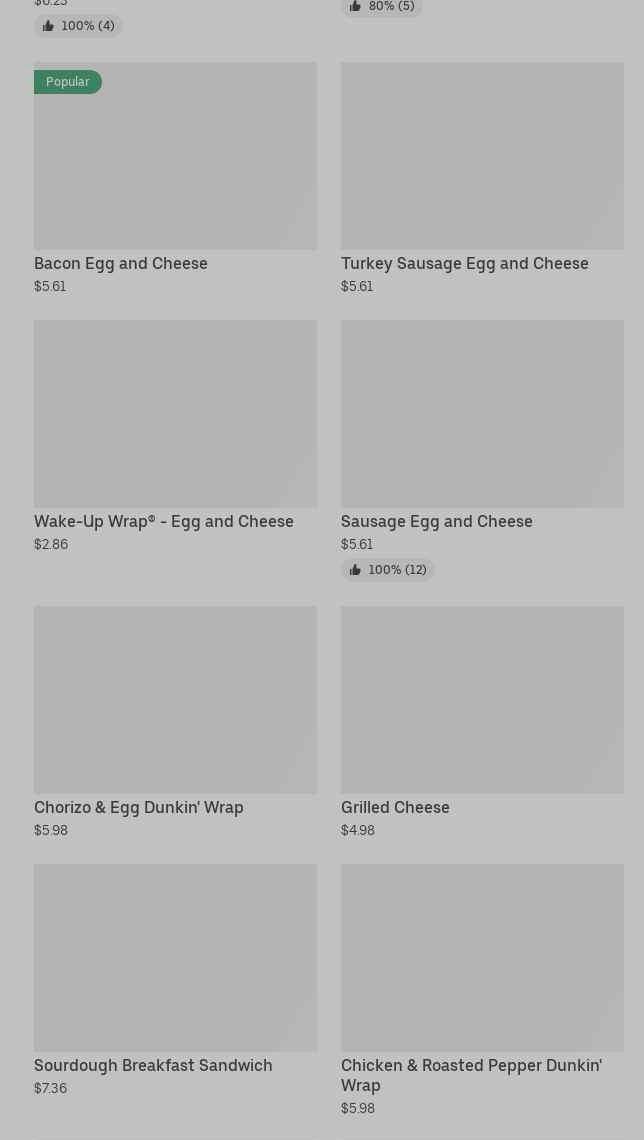Image resolution: width=644 pixels, height=1140 pixels.
Task: Open the Grilled Cheese item
Action: click(x=482, y=722)
